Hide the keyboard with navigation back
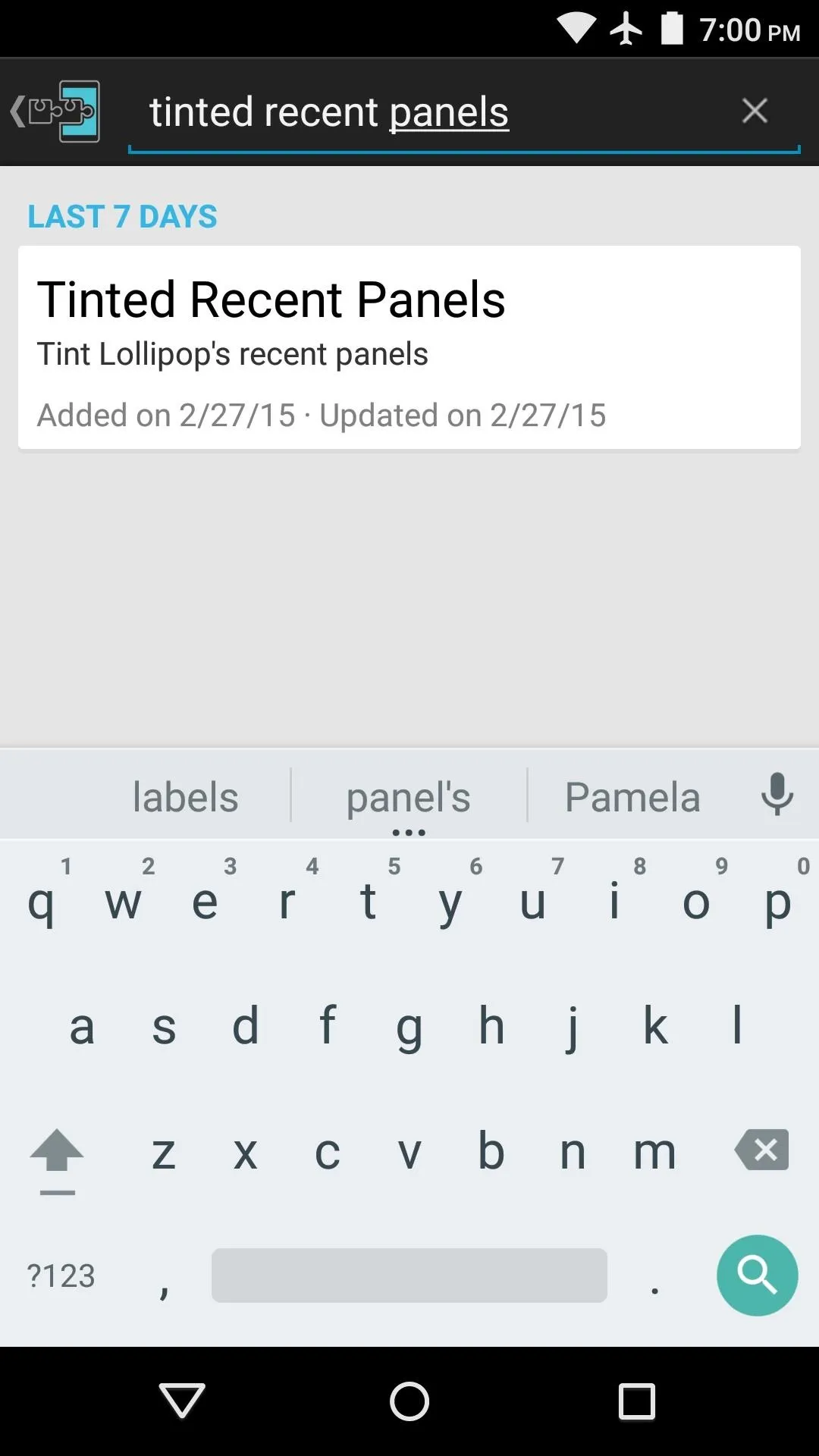The image size is (819, 1456). point(182,1400)
